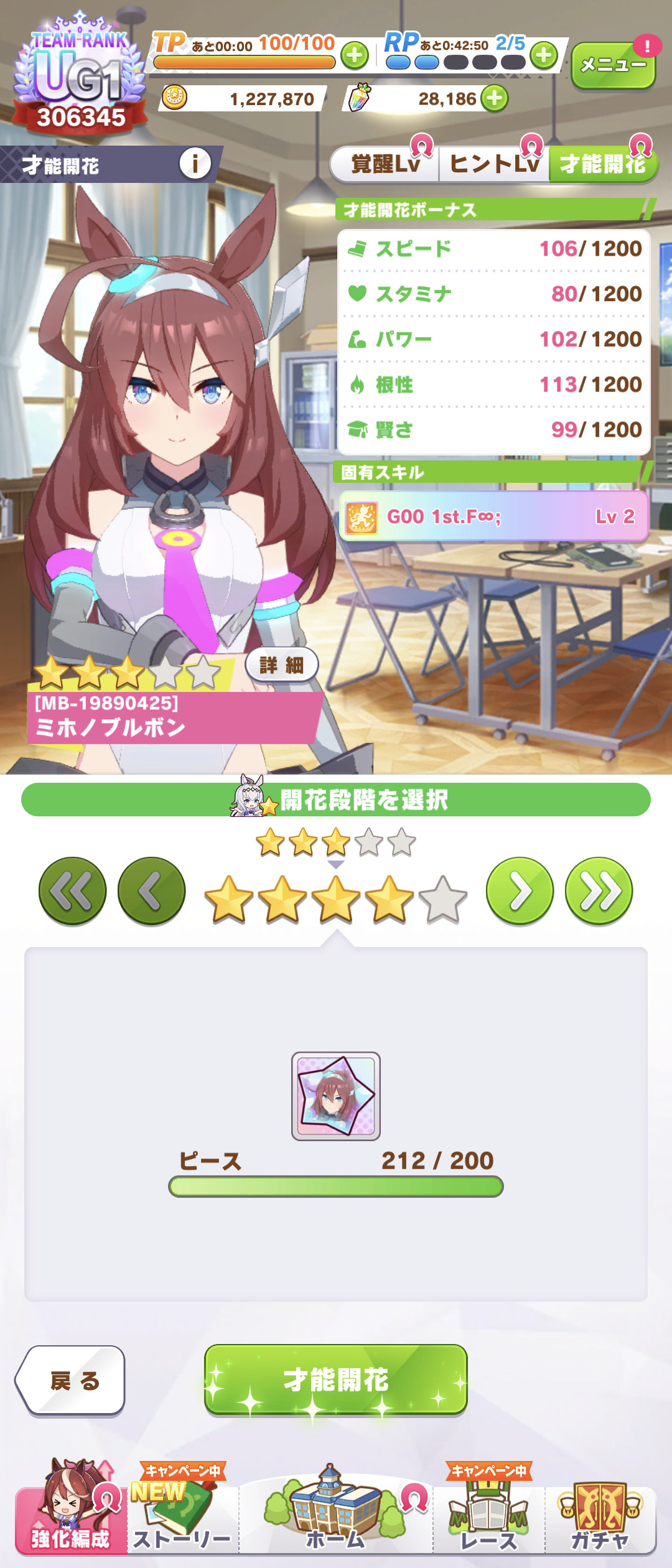Open the ミホノブルボン piece item
The height and width of the screenshot is (1568, 672).
[336, 1096]
